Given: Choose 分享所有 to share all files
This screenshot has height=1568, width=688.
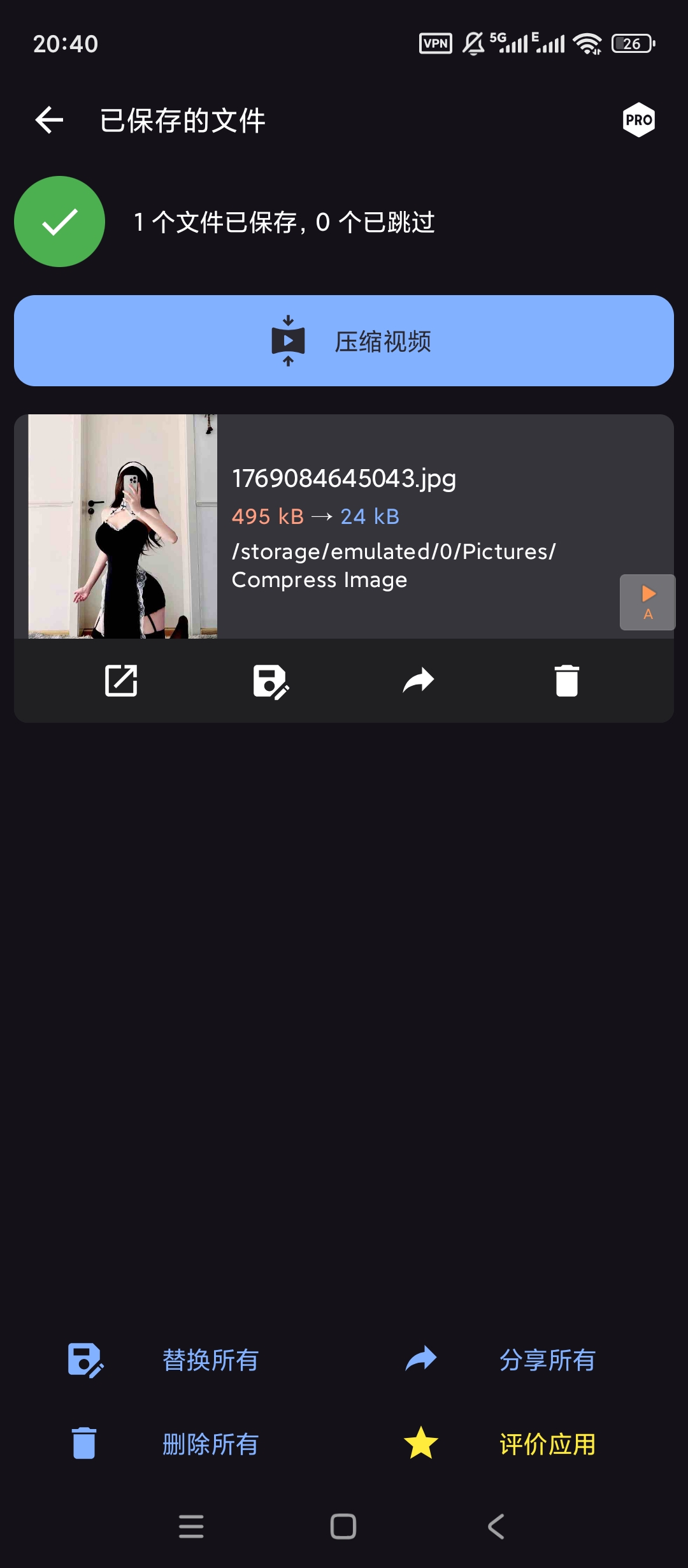Looking at the screenshot, I should 547,1360.
